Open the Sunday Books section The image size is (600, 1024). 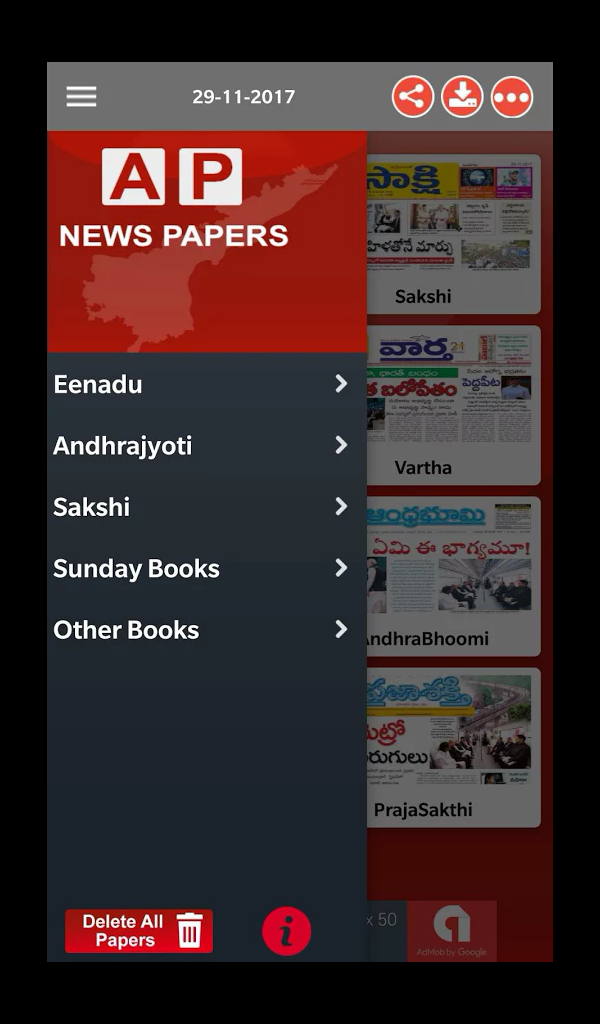(200, 568)
